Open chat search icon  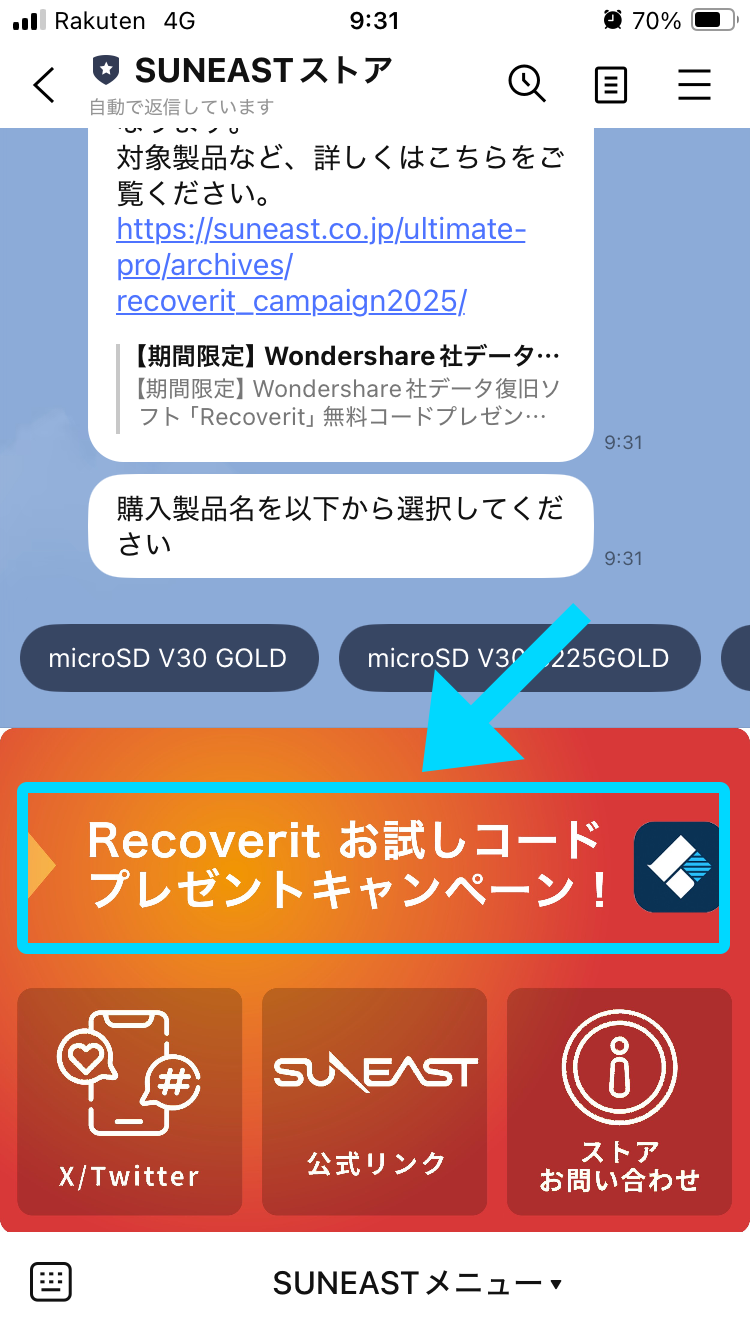[x=527, y=84]
